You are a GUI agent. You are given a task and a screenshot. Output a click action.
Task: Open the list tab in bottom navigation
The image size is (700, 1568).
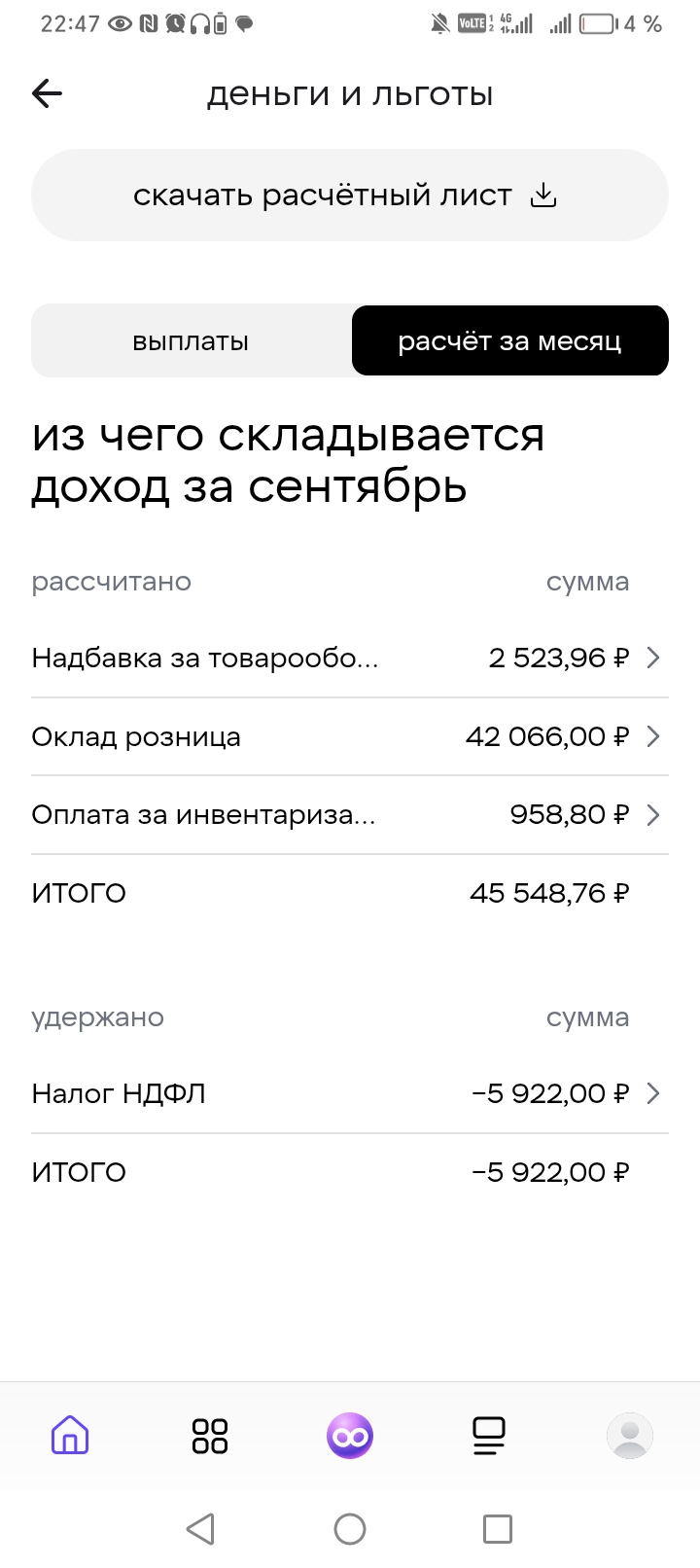(489, 1436)
